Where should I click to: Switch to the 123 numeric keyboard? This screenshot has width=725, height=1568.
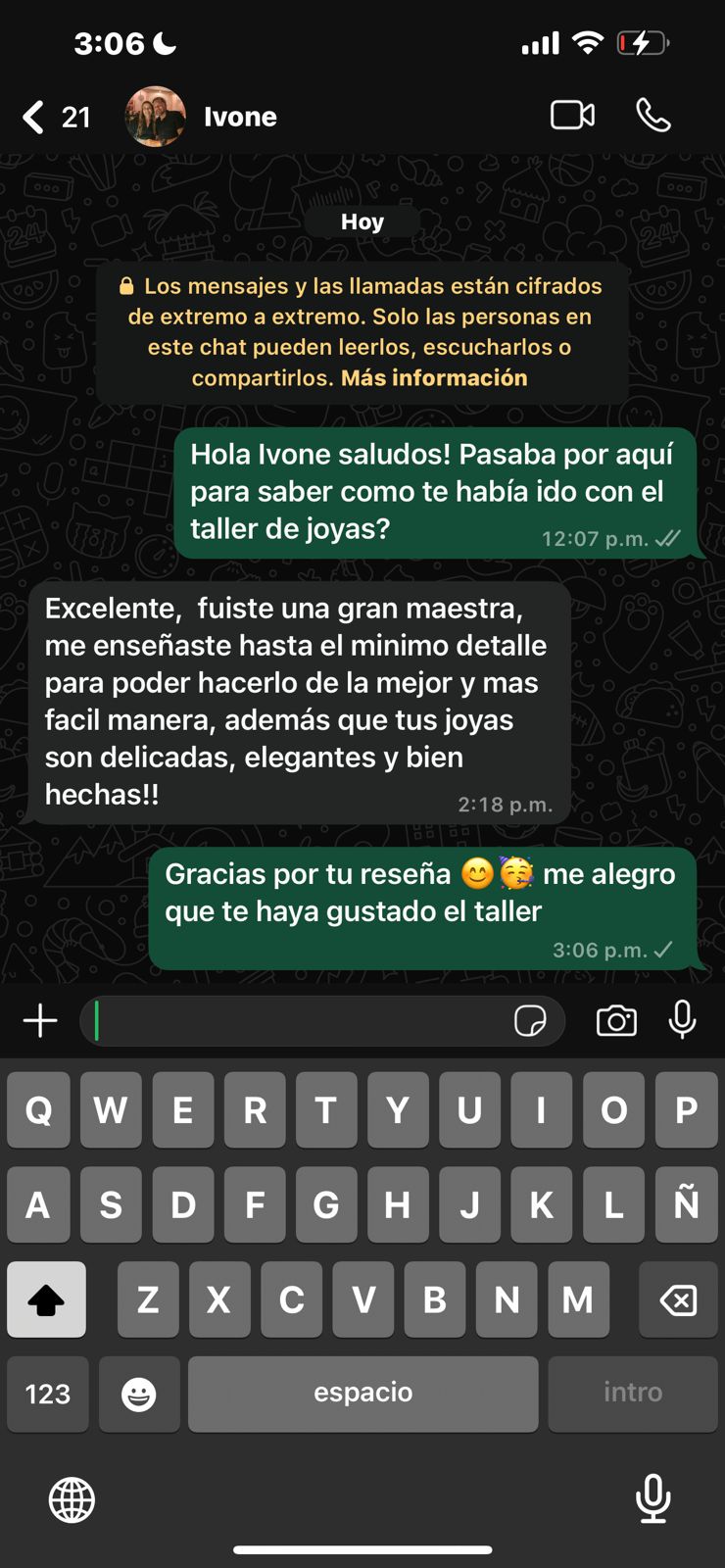[x=48, y=1394]
